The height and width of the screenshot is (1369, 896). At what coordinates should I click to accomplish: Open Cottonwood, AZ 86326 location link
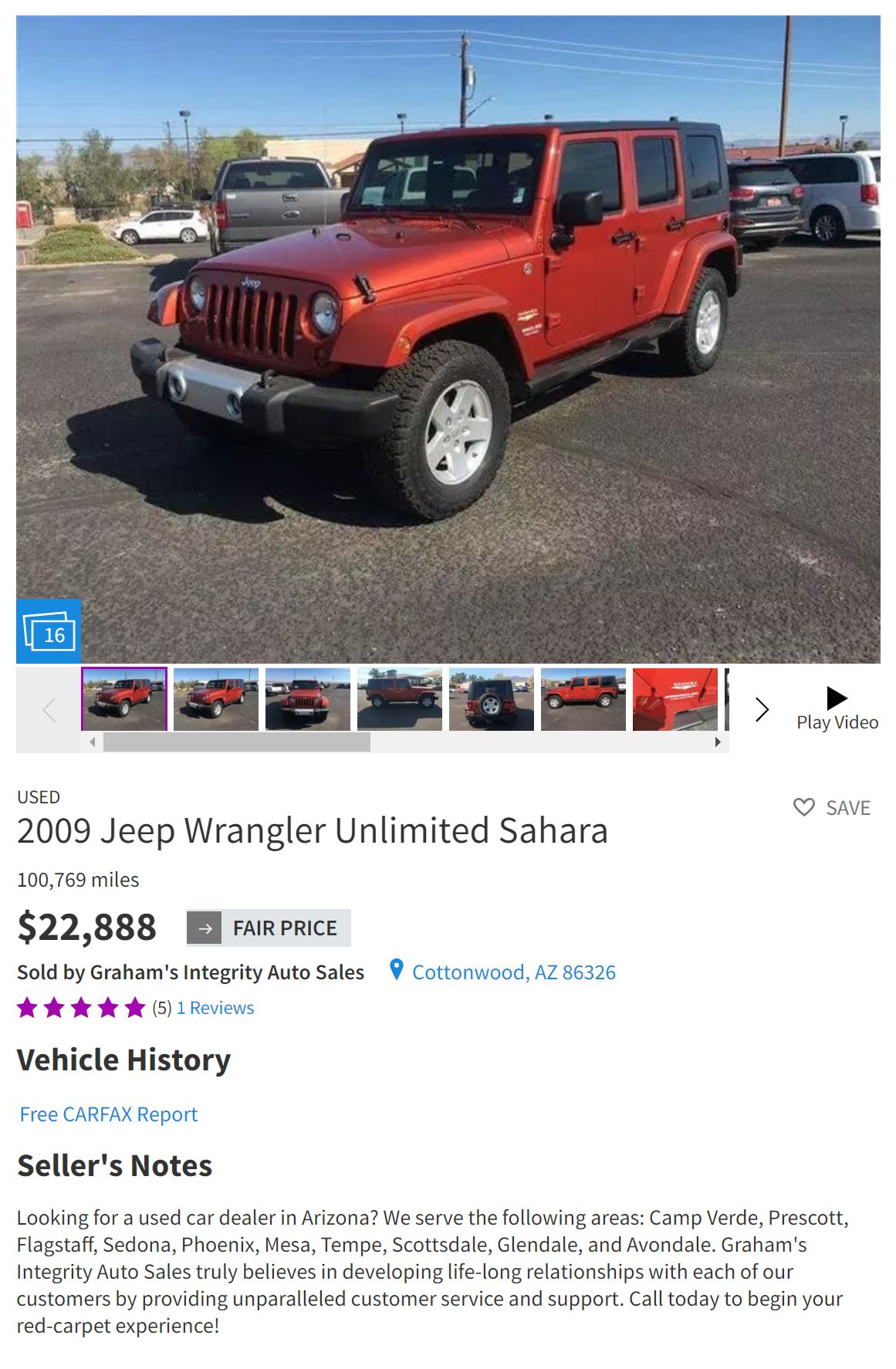(x=513, y=972)
